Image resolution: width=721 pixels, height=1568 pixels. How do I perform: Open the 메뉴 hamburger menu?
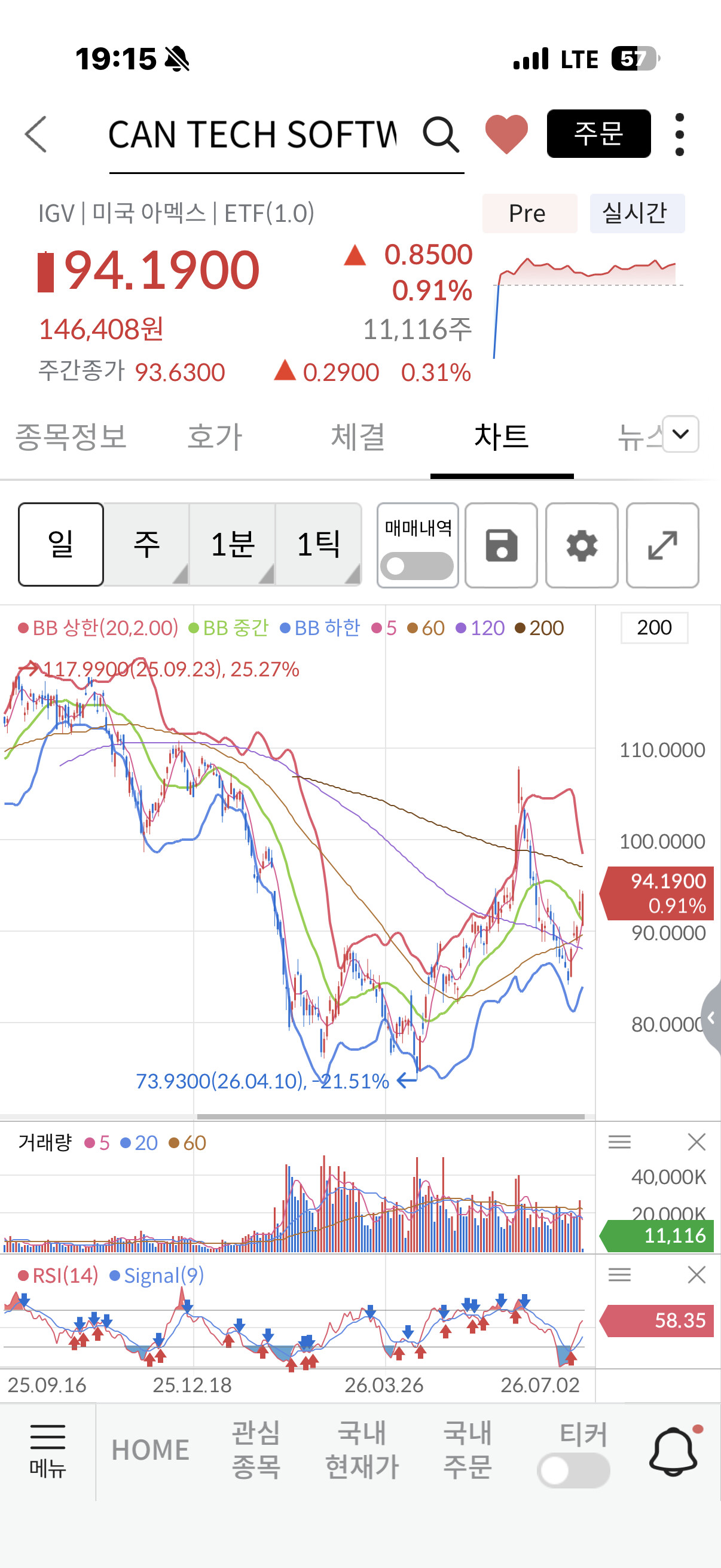point(47,1451)
